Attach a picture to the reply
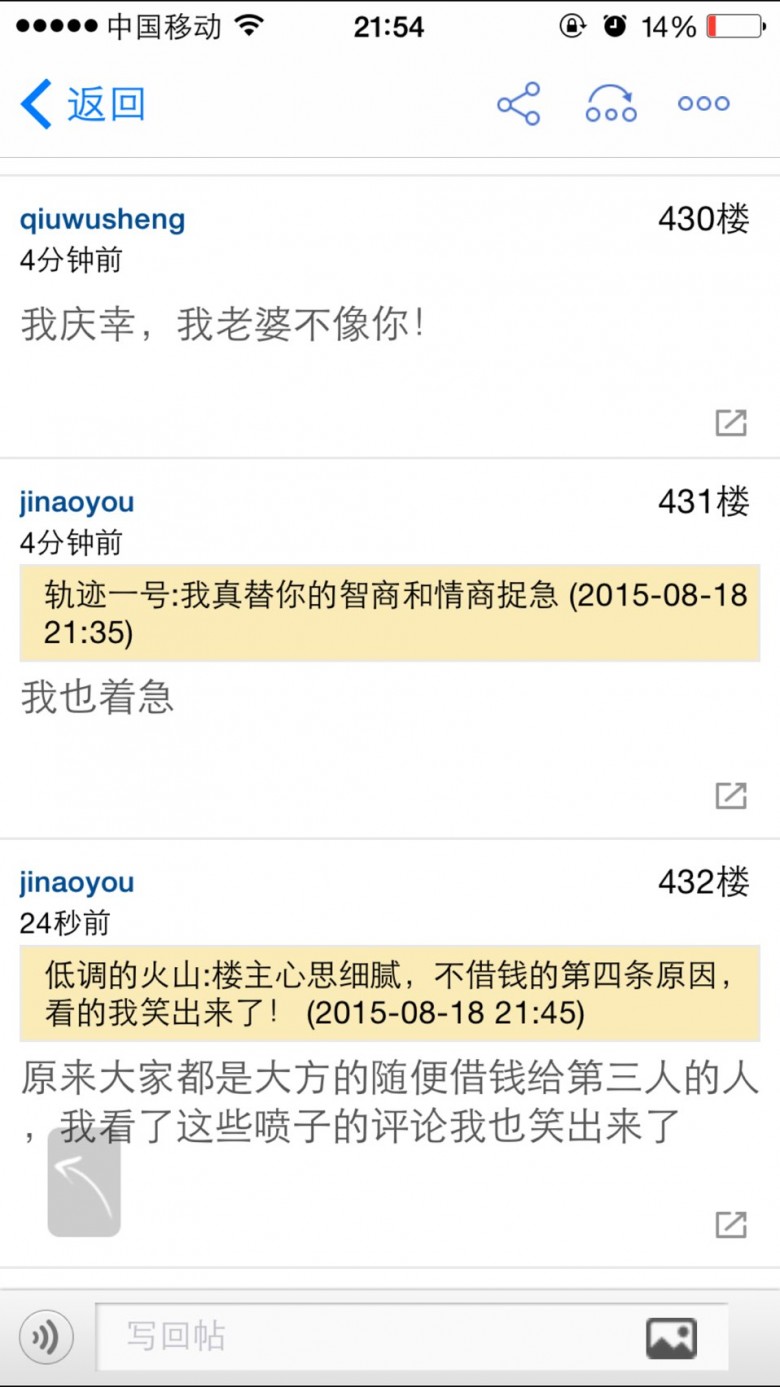The height and width of the screenshot is (1387, 780). (671, 1338)
